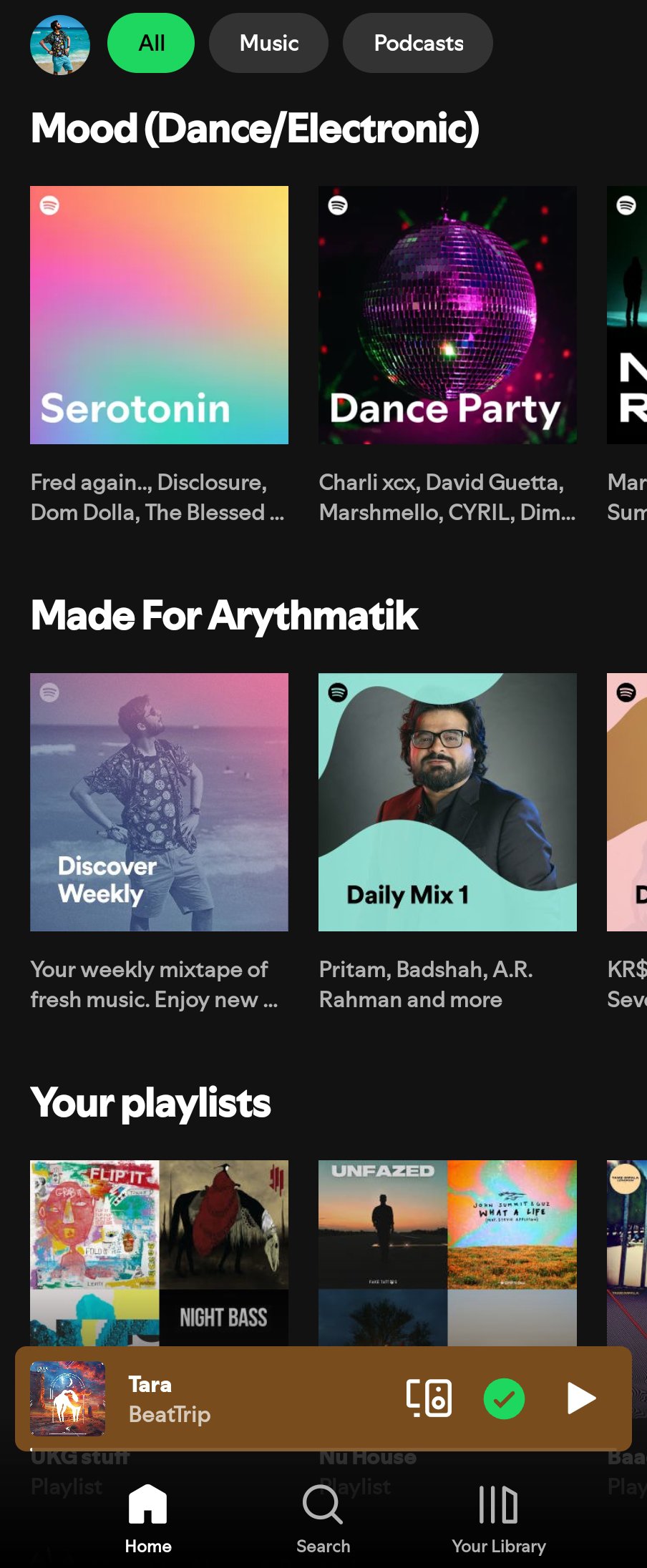Play the song Tara
The height and width of the screenshot is (1568, 647).
pos(580,1398)
